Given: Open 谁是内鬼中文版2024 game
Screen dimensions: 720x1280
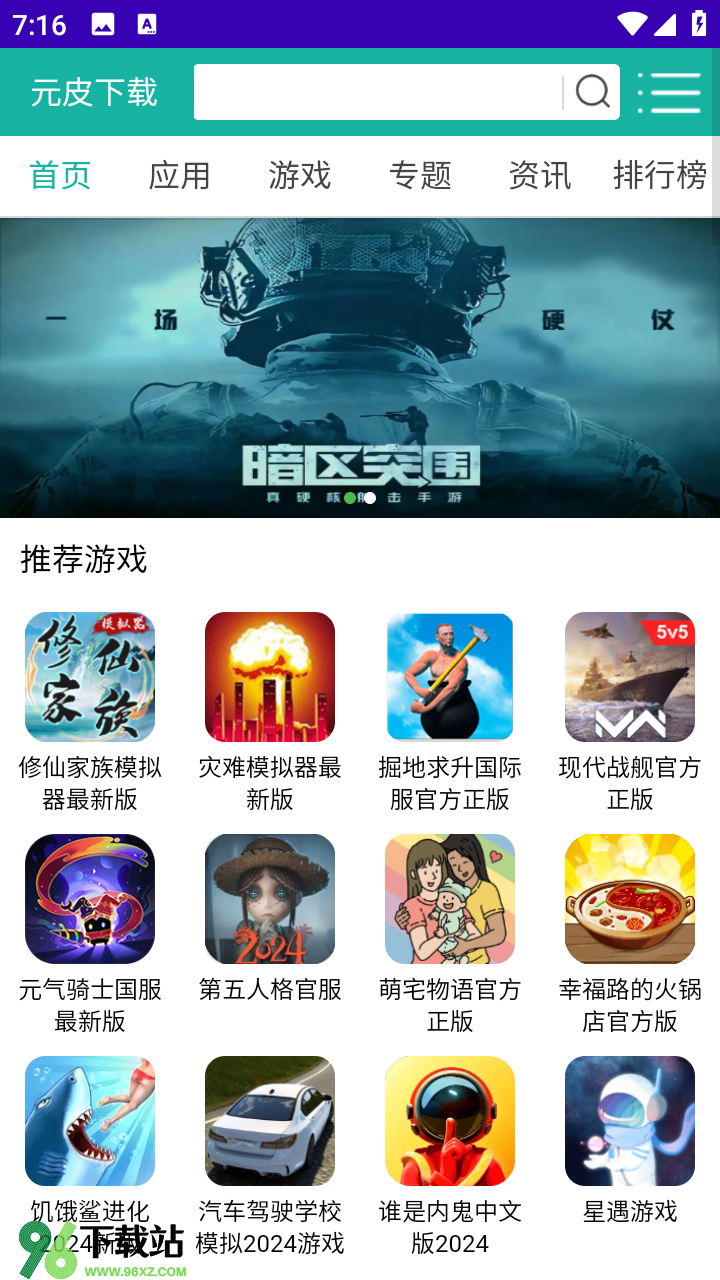Looking at the screenshot, I should [x=450, y=1121].
